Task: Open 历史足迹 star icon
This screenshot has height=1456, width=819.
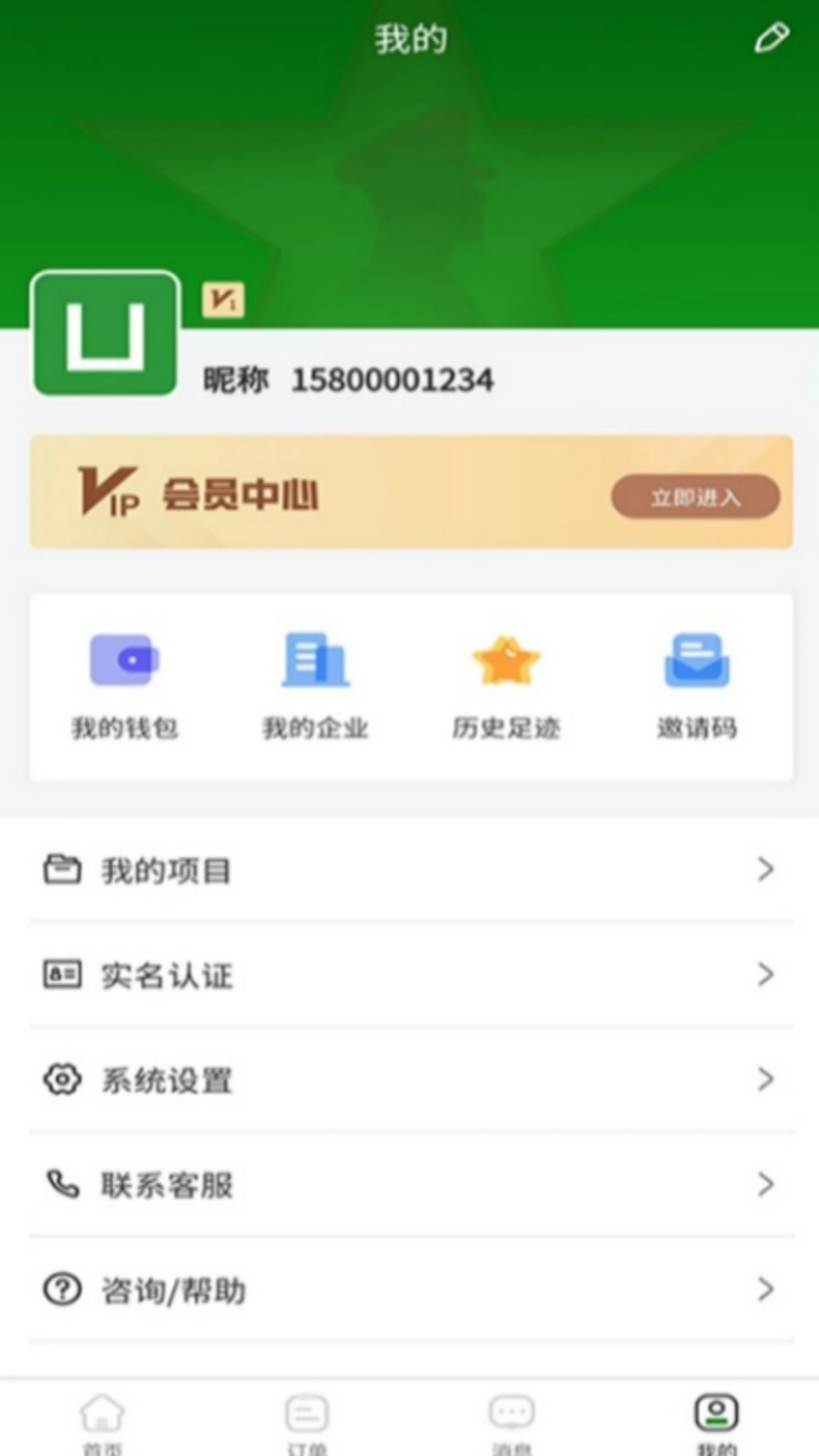Action: tap(507, 660)
